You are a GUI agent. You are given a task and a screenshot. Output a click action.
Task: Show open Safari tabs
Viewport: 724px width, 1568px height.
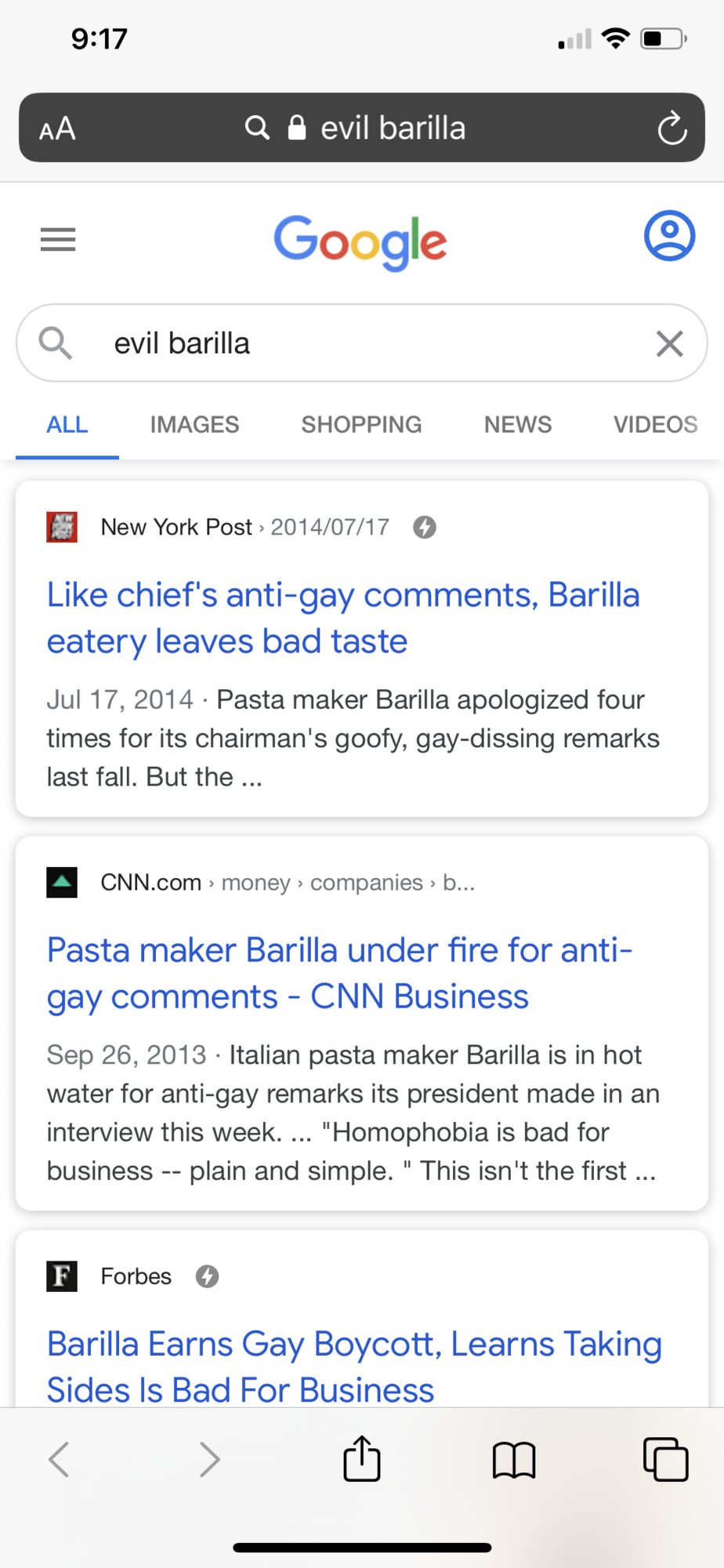click(665, 1459)
